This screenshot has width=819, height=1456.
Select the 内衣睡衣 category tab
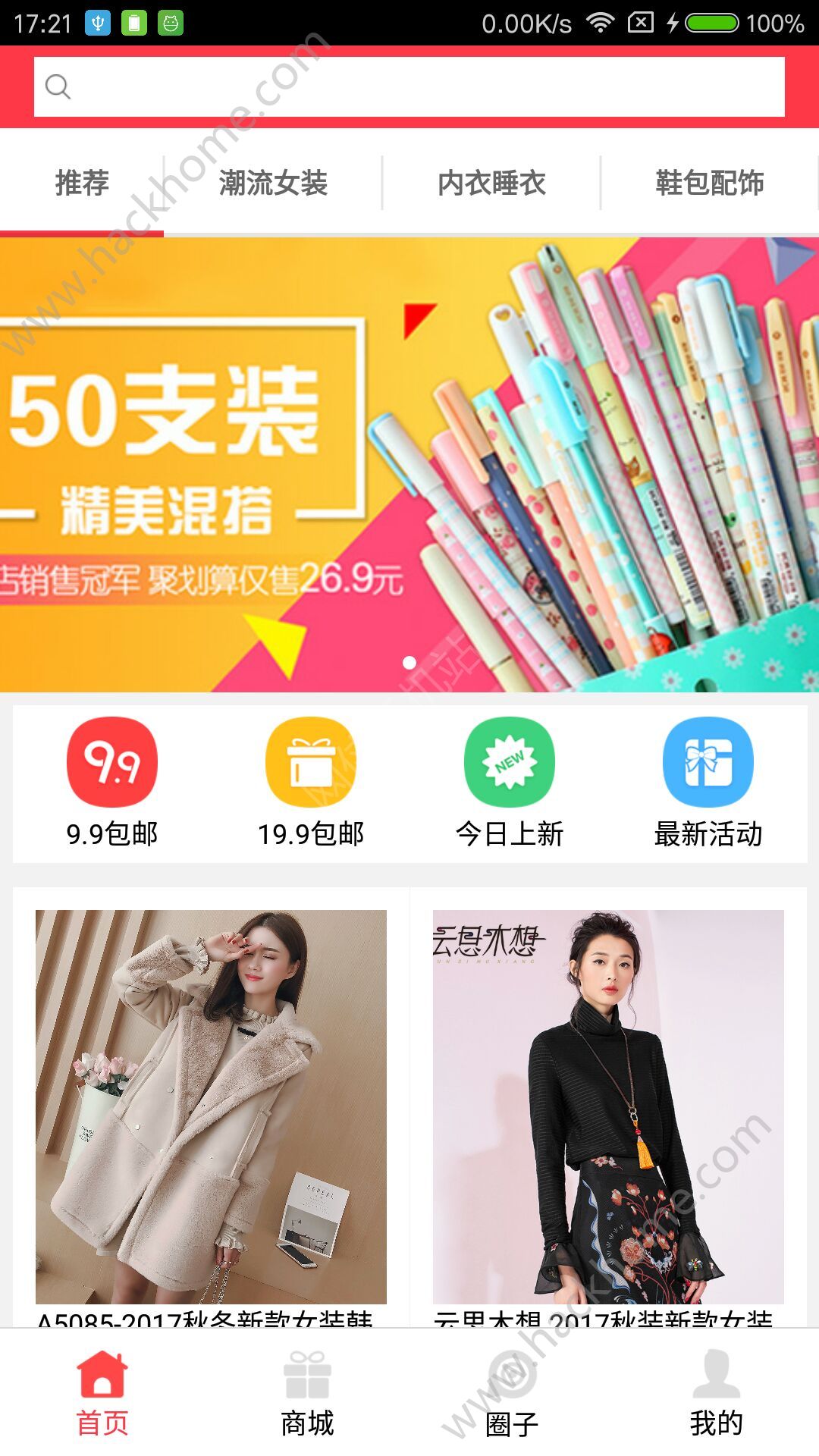pos(491,183)
